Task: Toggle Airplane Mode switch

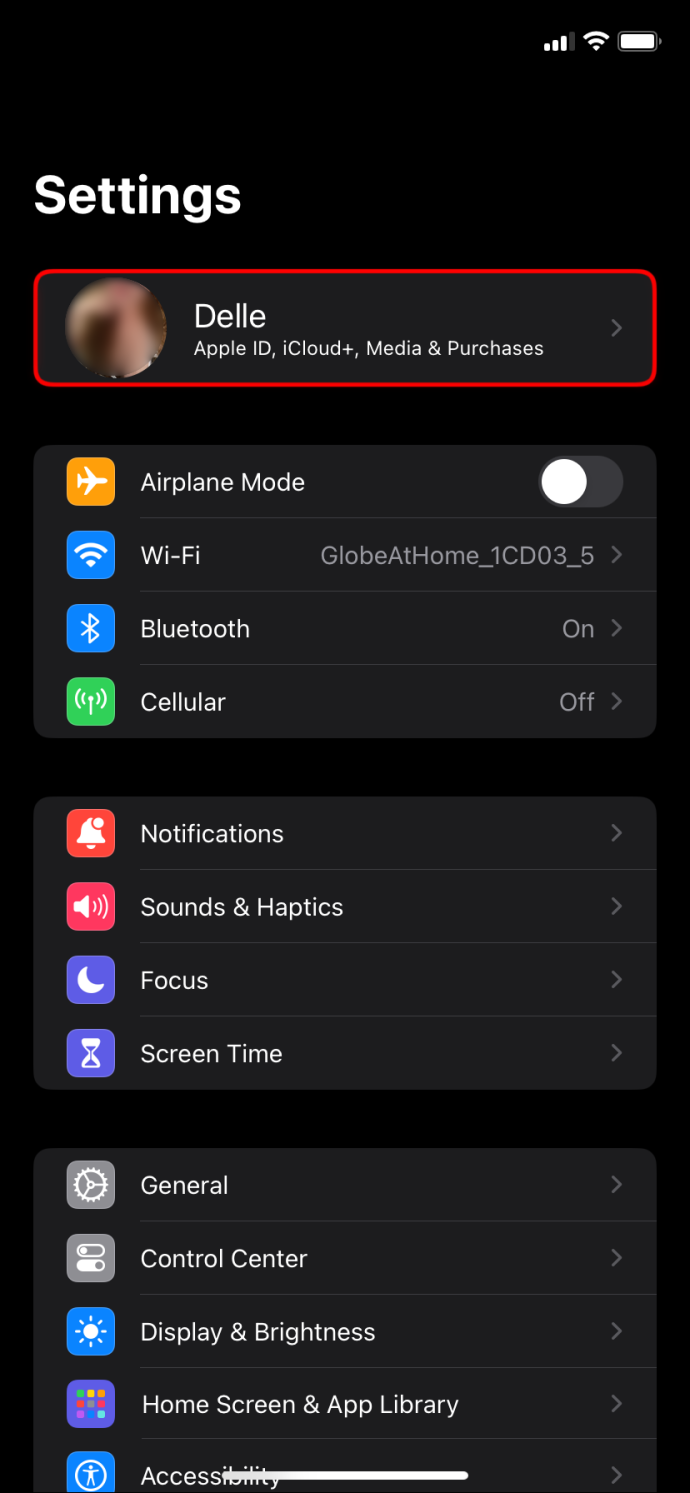Action: tap(581, 482)
